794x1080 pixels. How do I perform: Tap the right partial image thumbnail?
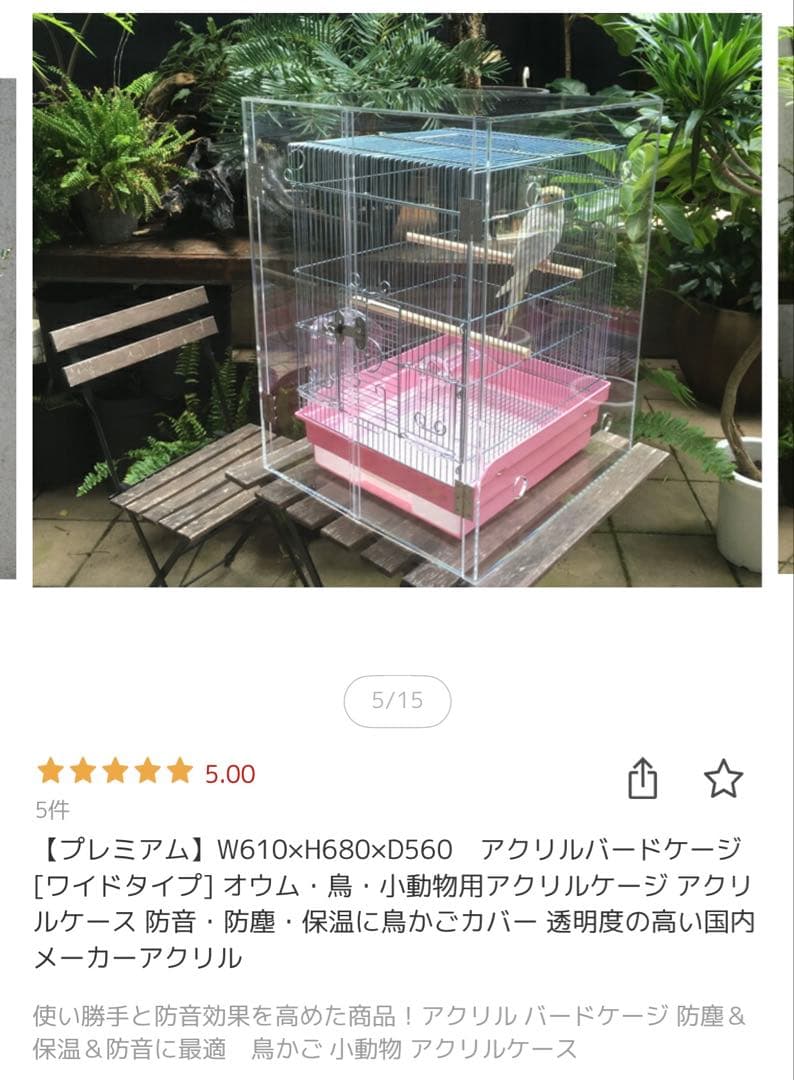[x=785, y=300]
